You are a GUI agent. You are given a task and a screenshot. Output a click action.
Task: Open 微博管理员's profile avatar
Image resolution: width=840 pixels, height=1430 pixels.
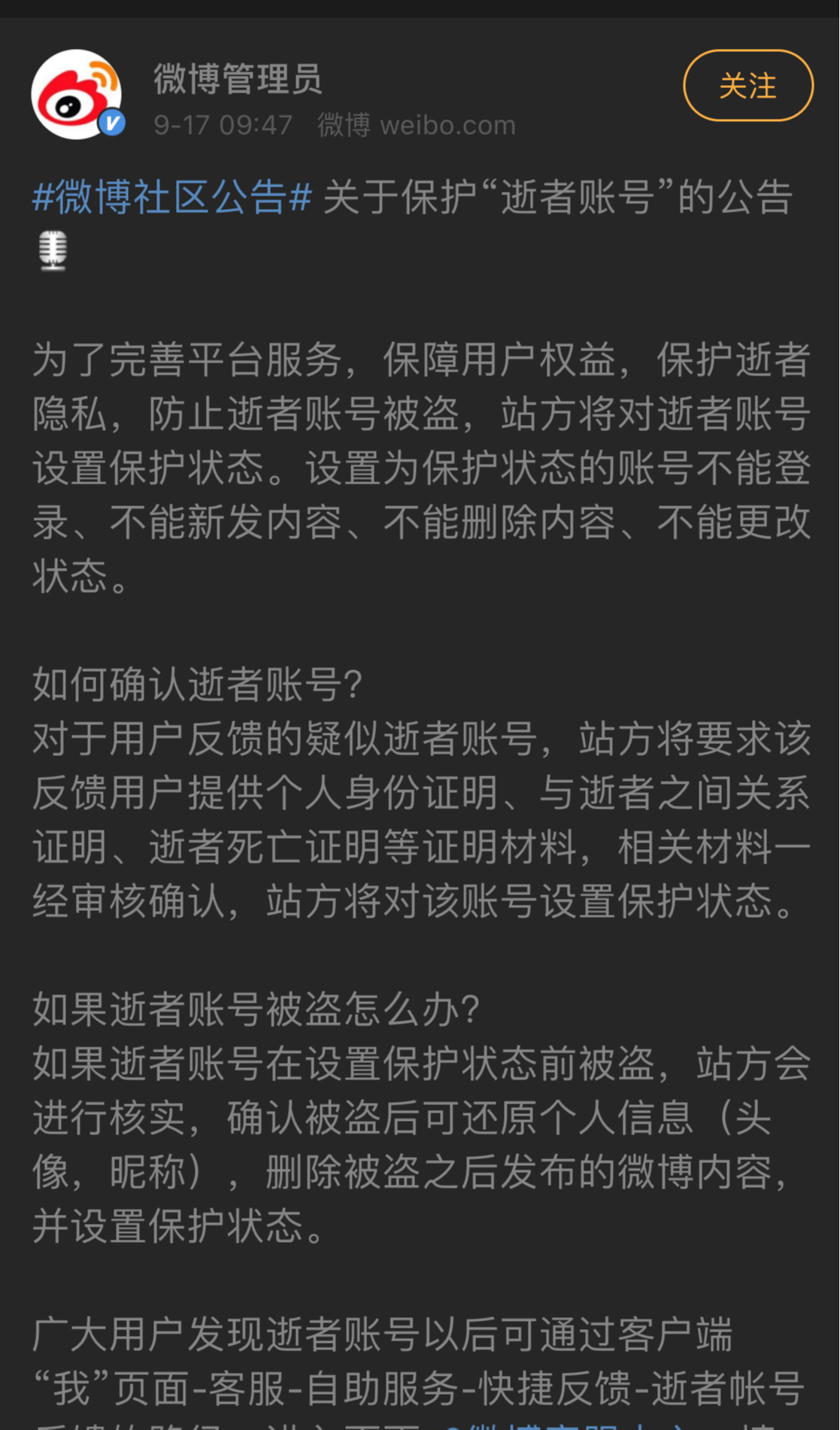point(77,94)
